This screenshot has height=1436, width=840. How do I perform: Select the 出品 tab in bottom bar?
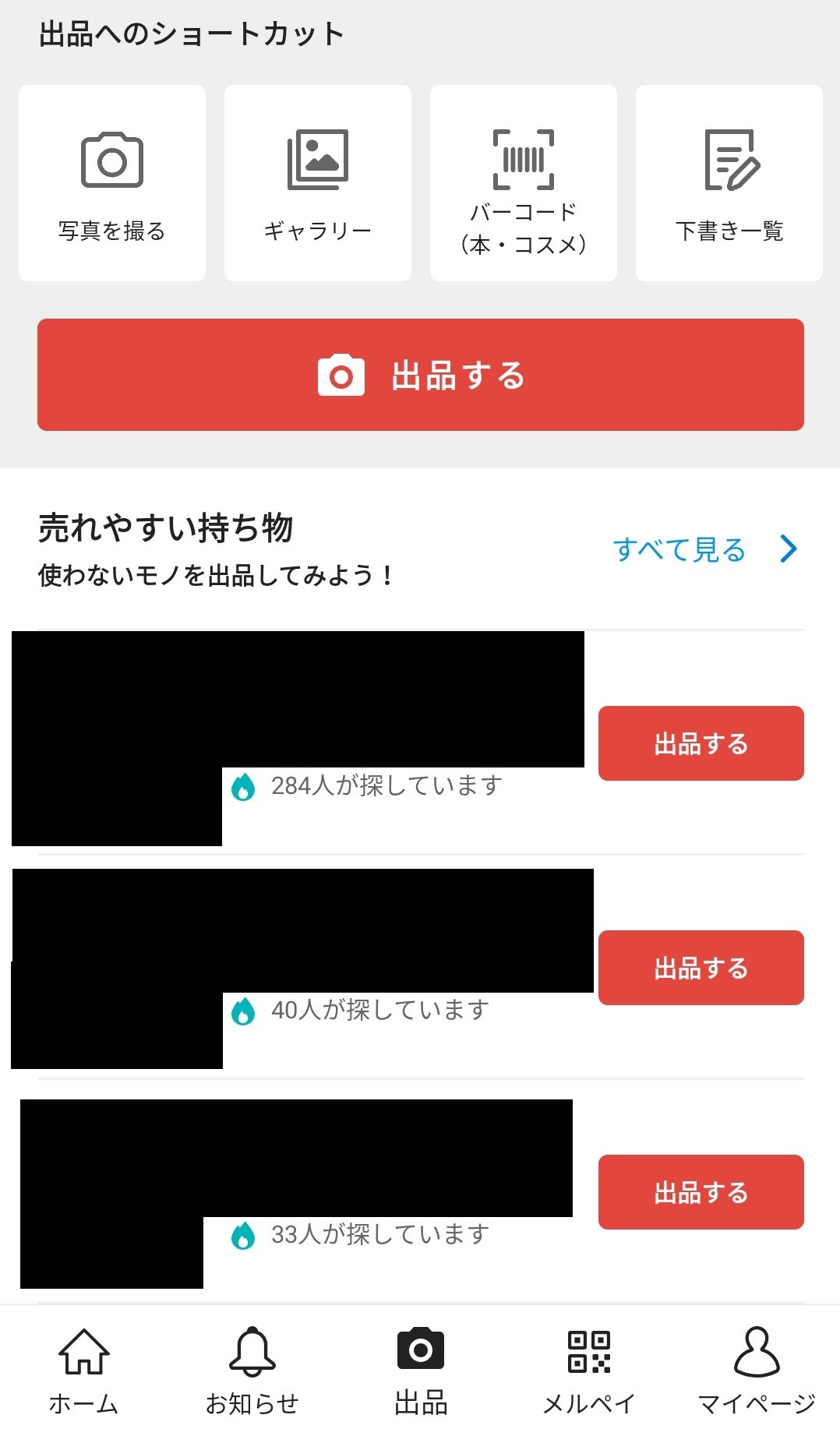click(421, 1371)
